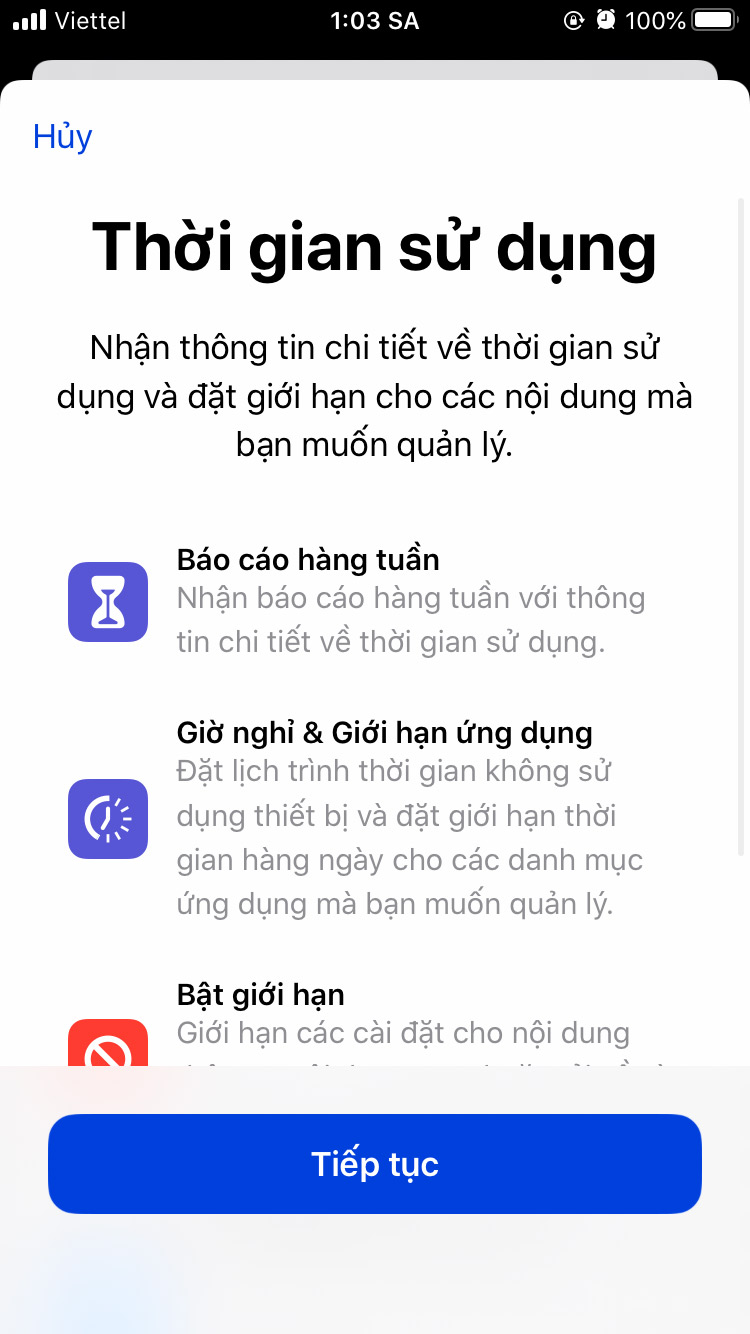Tap Hủy to cancel Screen Time setup

pyautogui.click(x=62, y=137)
